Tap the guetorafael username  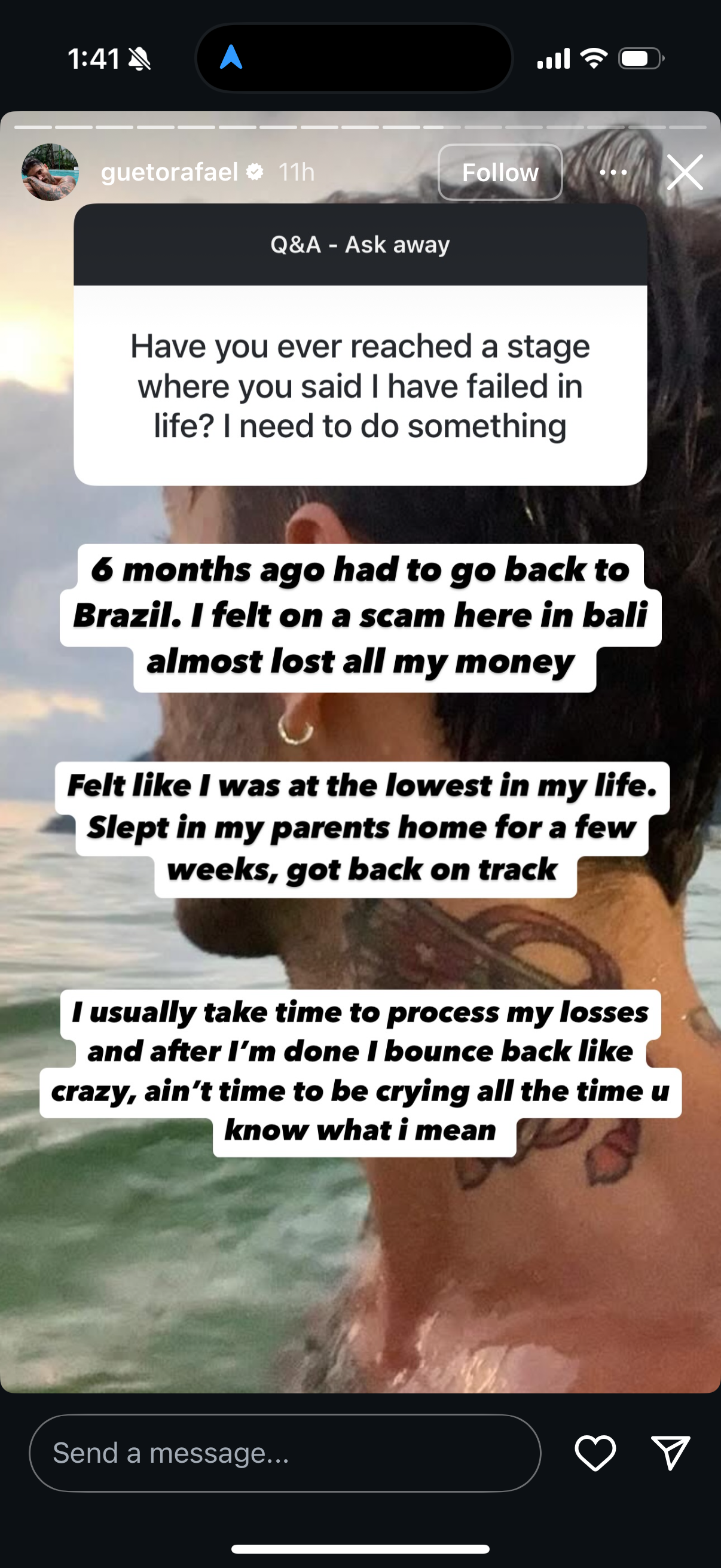coord(169,172)
